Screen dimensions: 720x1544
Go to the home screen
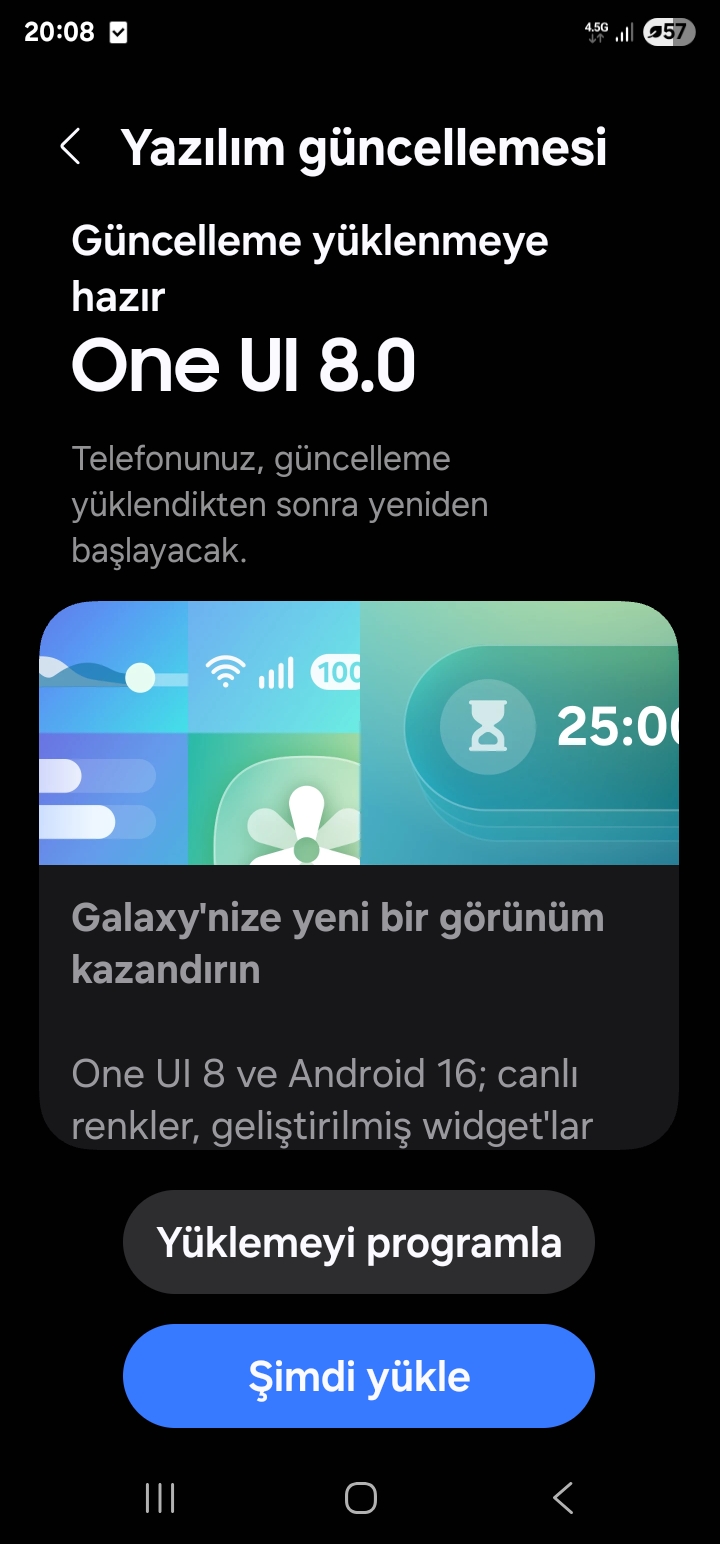click(360, 1498)
